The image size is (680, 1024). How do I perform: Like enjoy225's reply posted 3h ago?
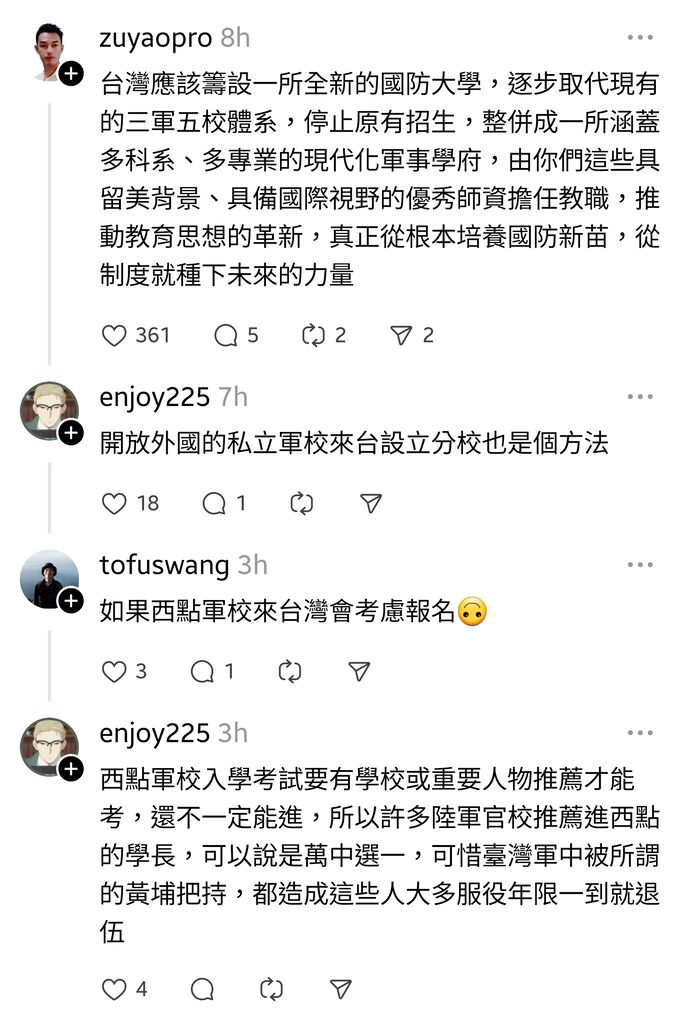(115, 989)
